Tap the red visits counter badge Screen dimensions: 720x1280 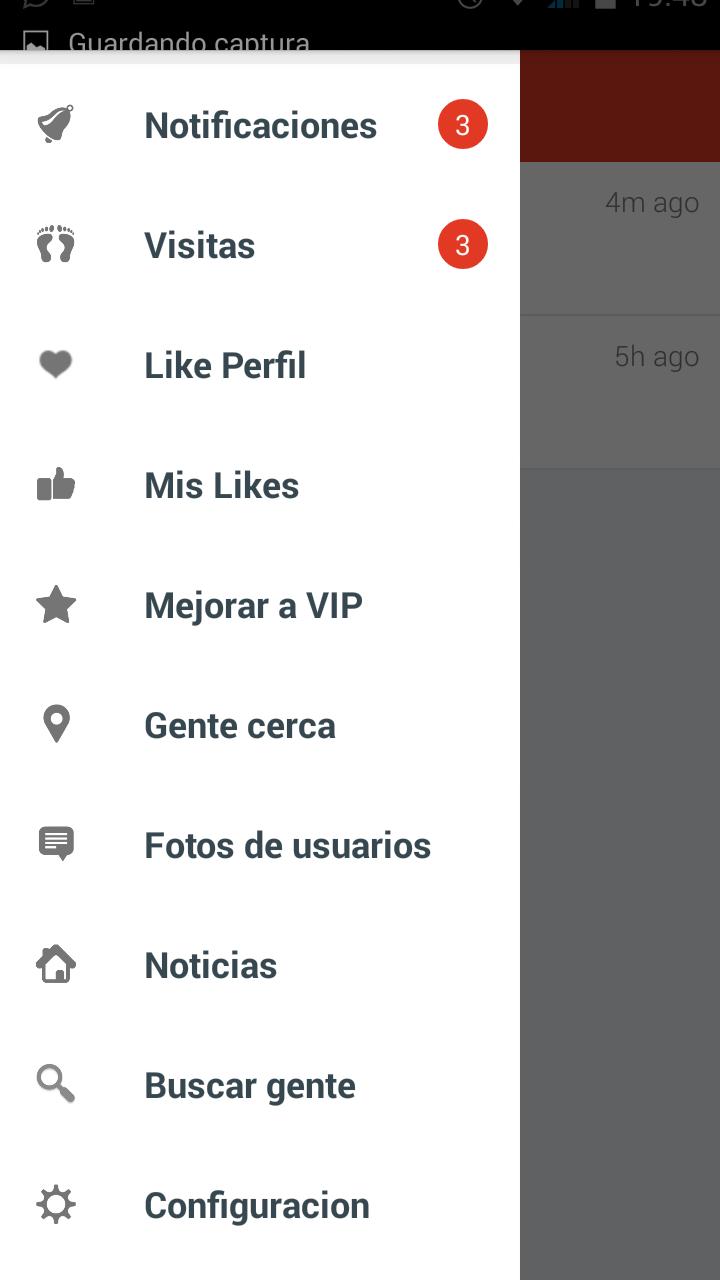[462, 244]
